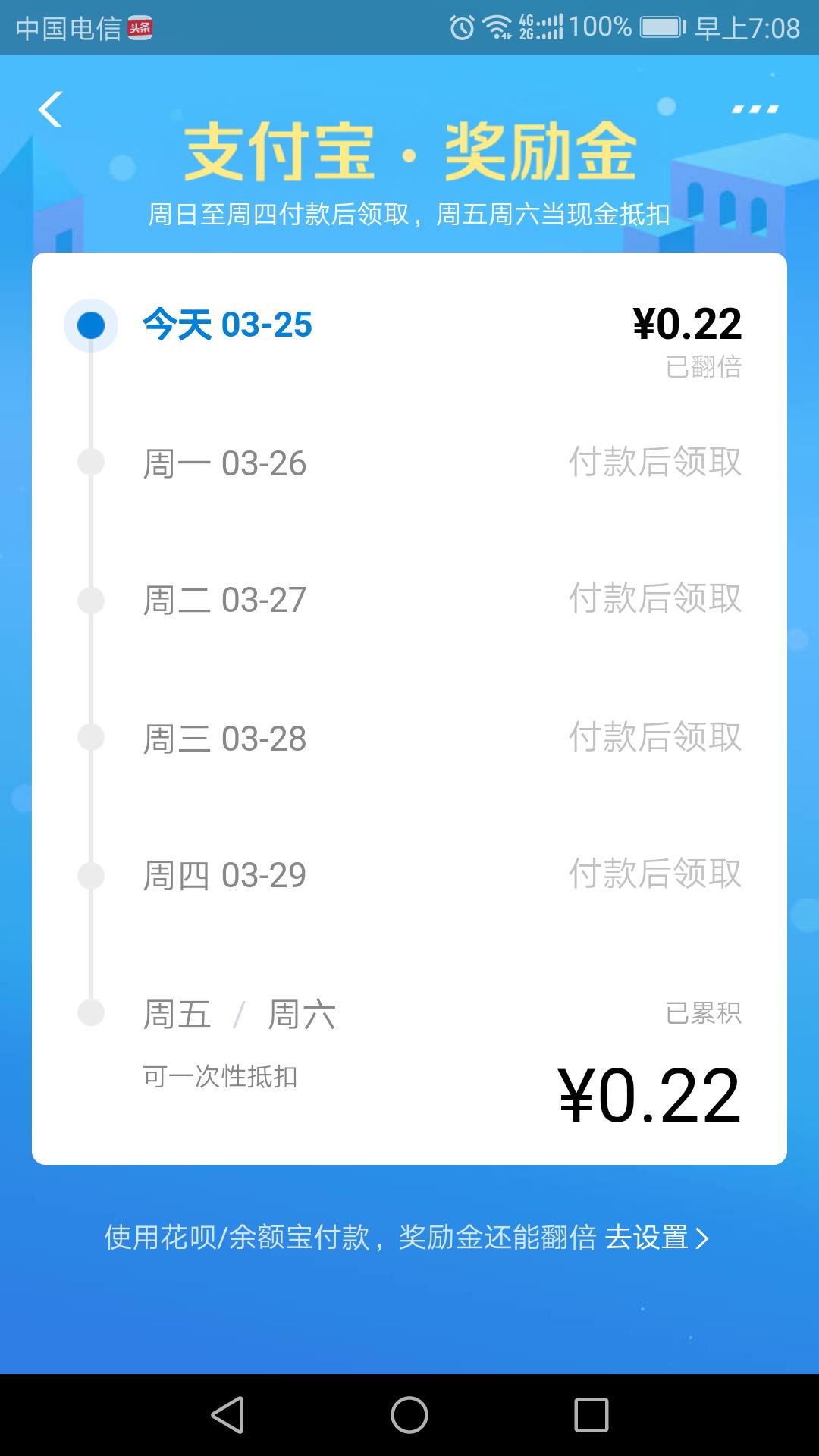Screen dimensions: 819x1456
Task: Tap the back arrow at top left
Action: pyautogui.click(x=50, y=110)
